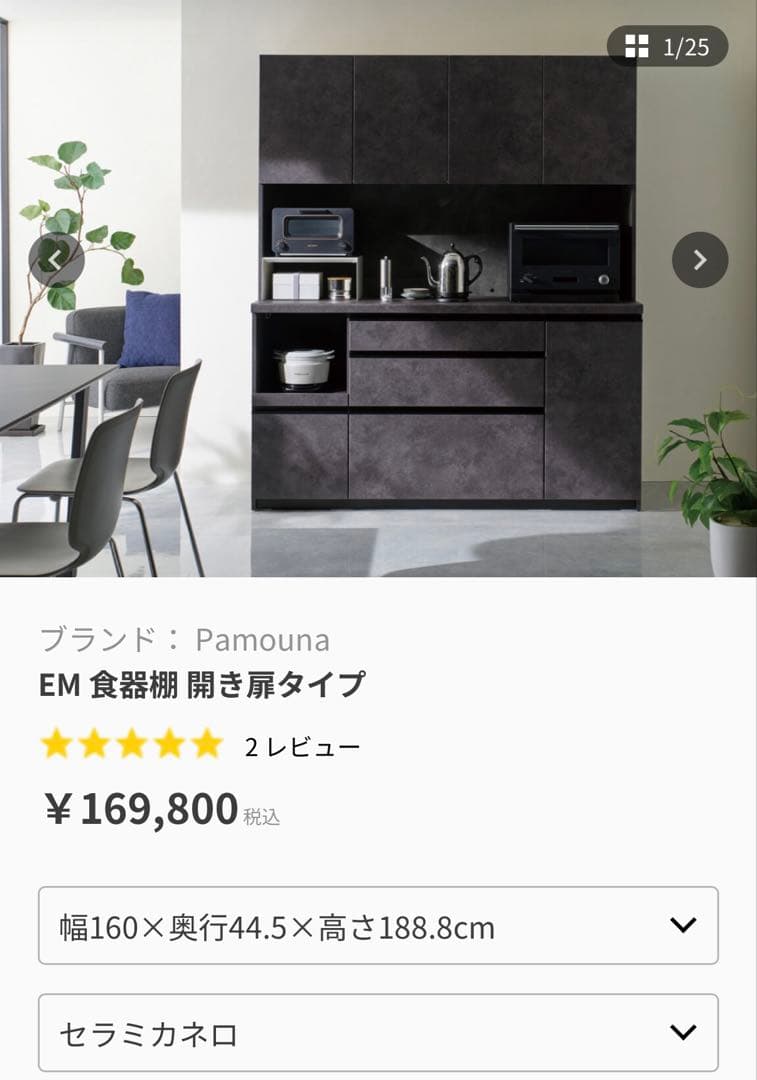The image size is (757, 1080).
Task: Click the 1/25 image counter
Action: click(686, 46)
